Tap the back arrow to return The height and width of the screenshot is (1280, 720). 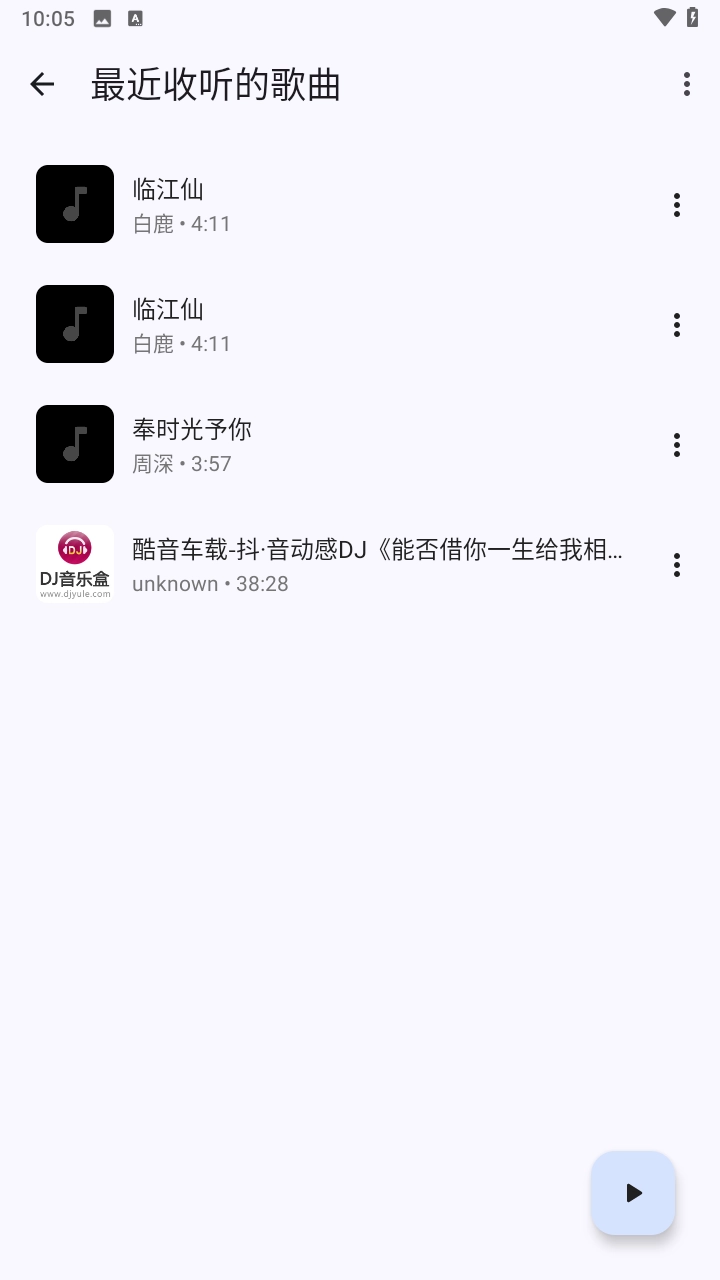point(41,84)
